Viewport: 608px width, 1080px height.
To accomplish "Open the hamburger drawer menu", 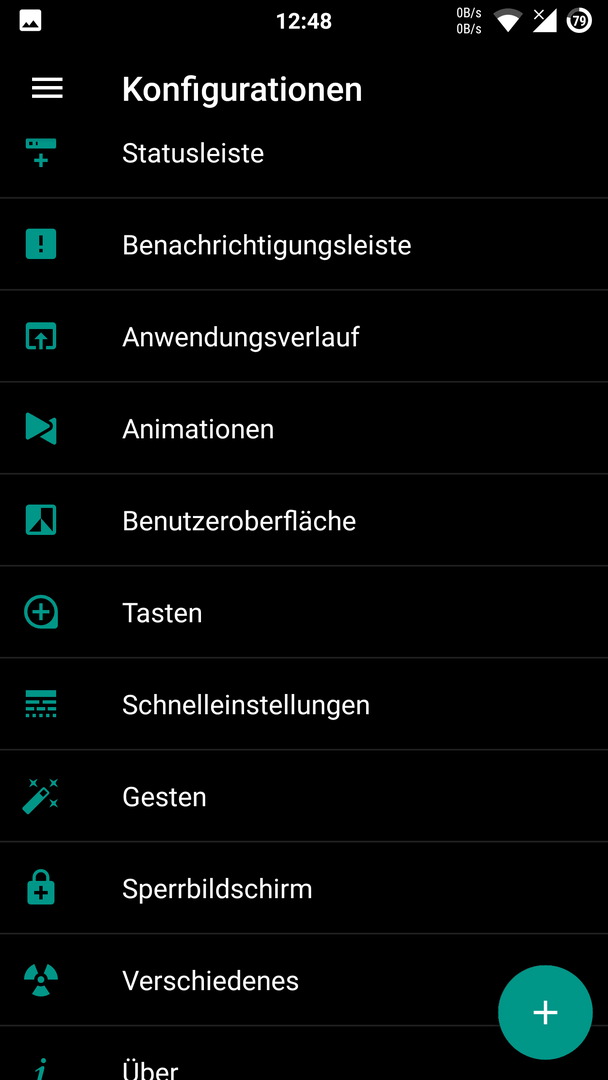I will click(x=47, y=89).
